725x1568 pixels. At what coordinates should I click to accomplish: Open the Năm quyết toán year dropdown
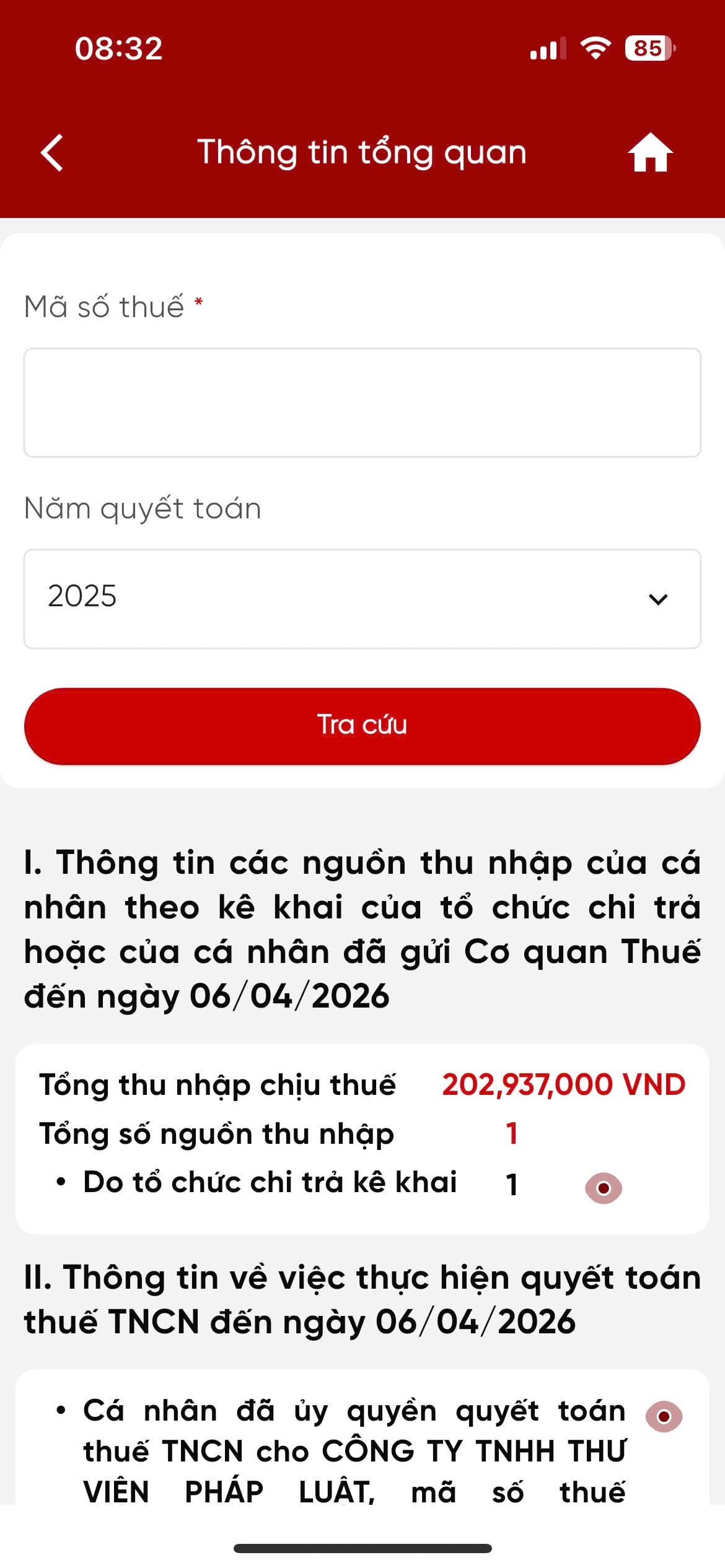[x=362, y=596]
